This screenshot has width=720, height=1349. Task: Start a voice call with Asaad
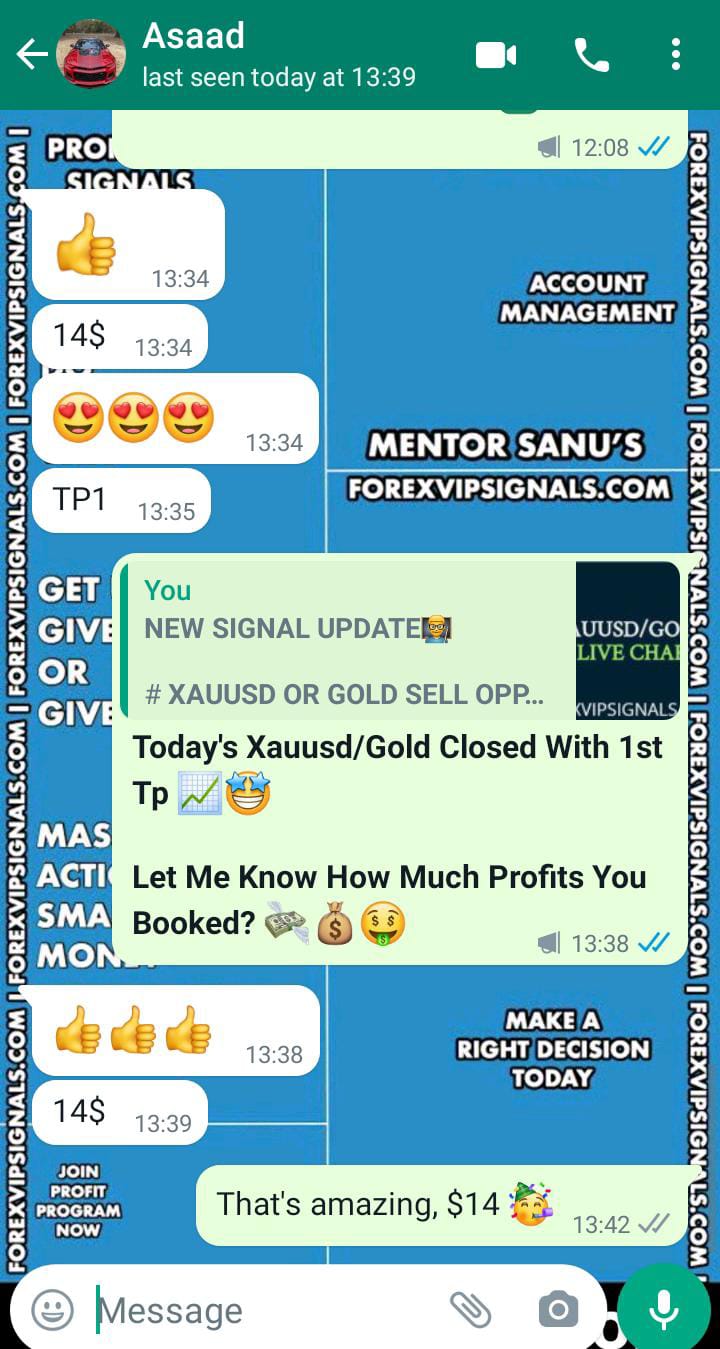(591, 55)
